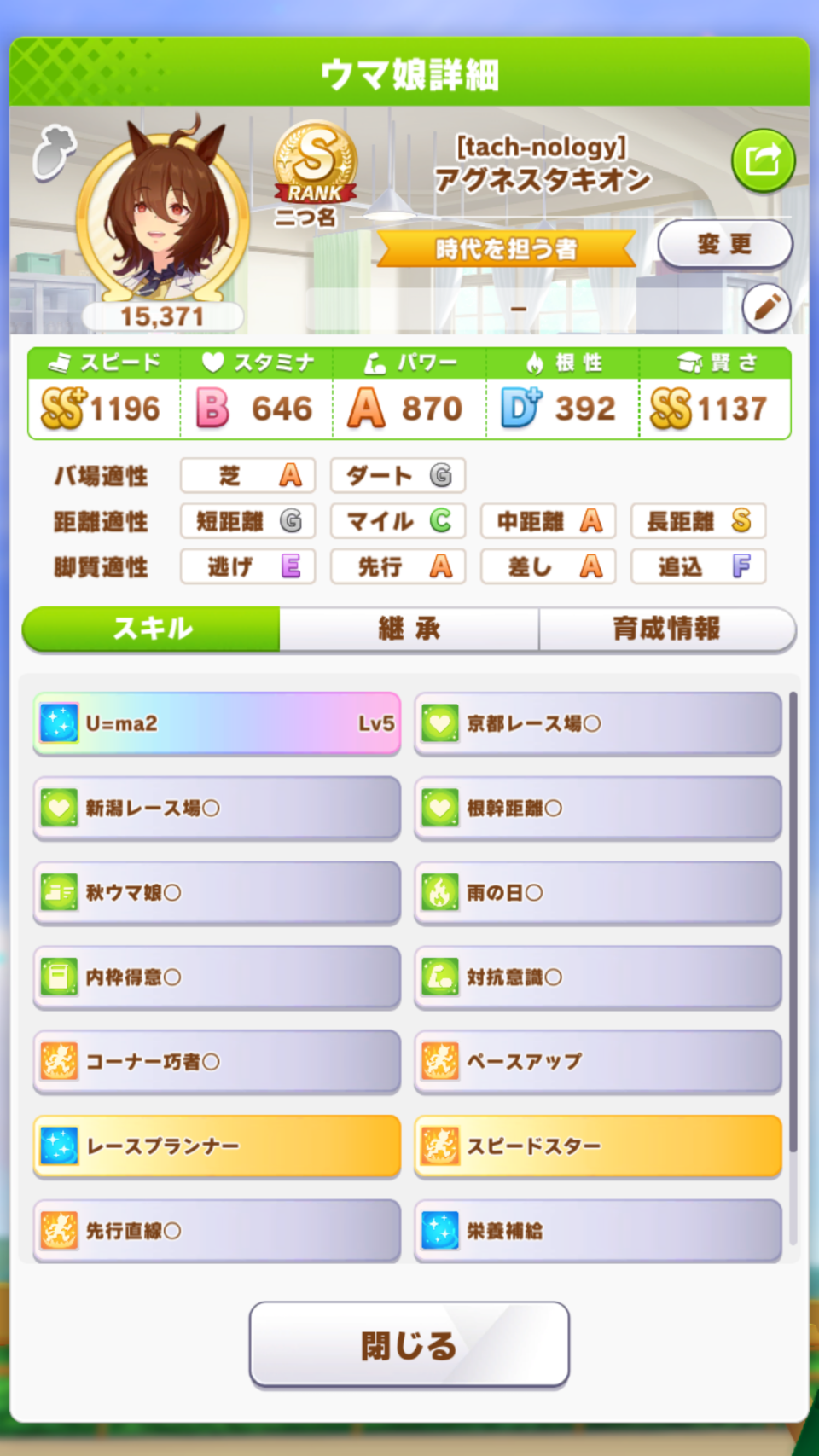View the レースプランナー skill details
Screen dimensions: 819x1456
pos(217,1146)
